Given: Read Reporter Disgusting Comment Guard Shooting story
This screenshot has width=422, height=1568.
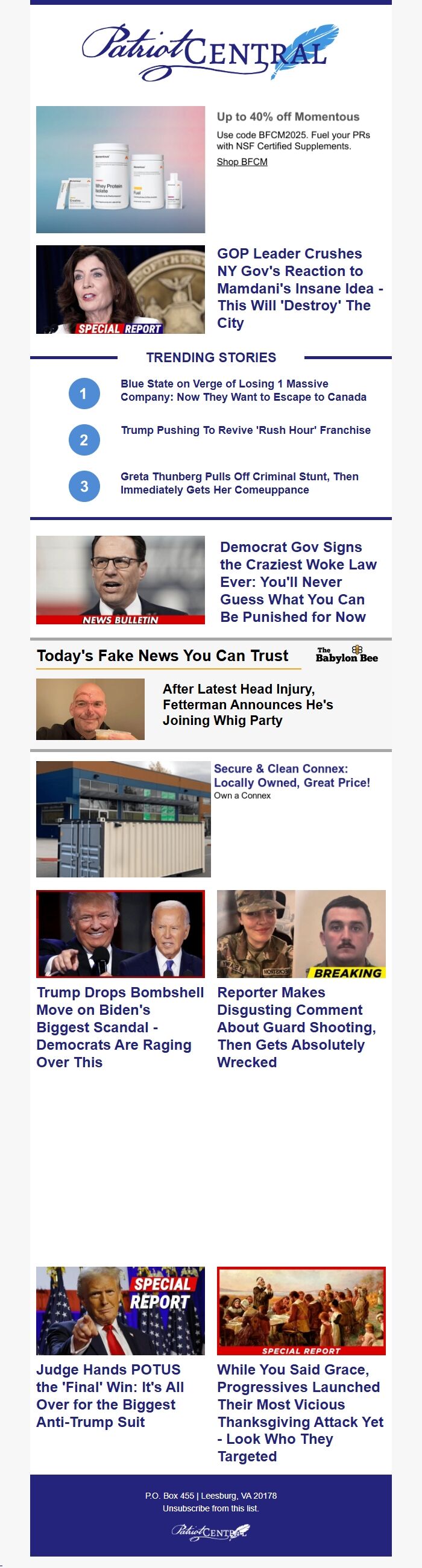Looking at the screenshot, I should click(296, 1027).
